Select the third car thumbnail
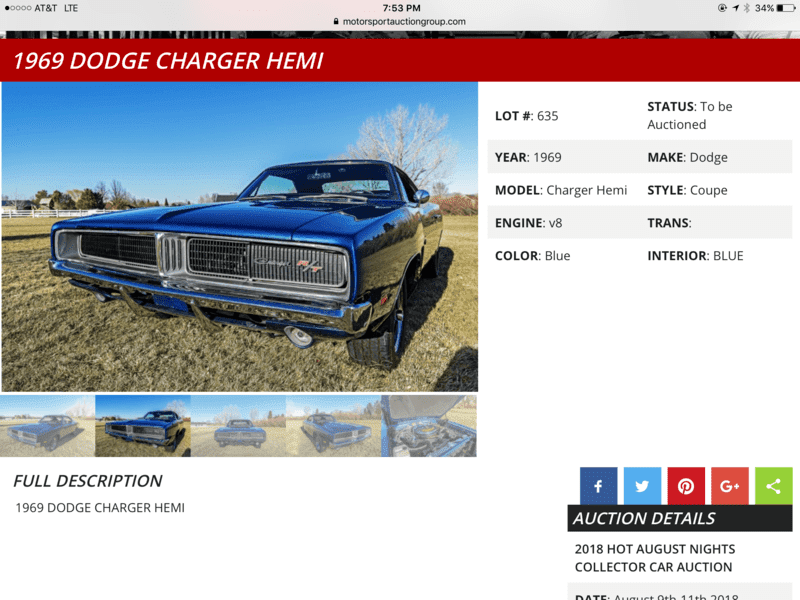The width and height of the screenshot is (800, 600). coord(238,426)
